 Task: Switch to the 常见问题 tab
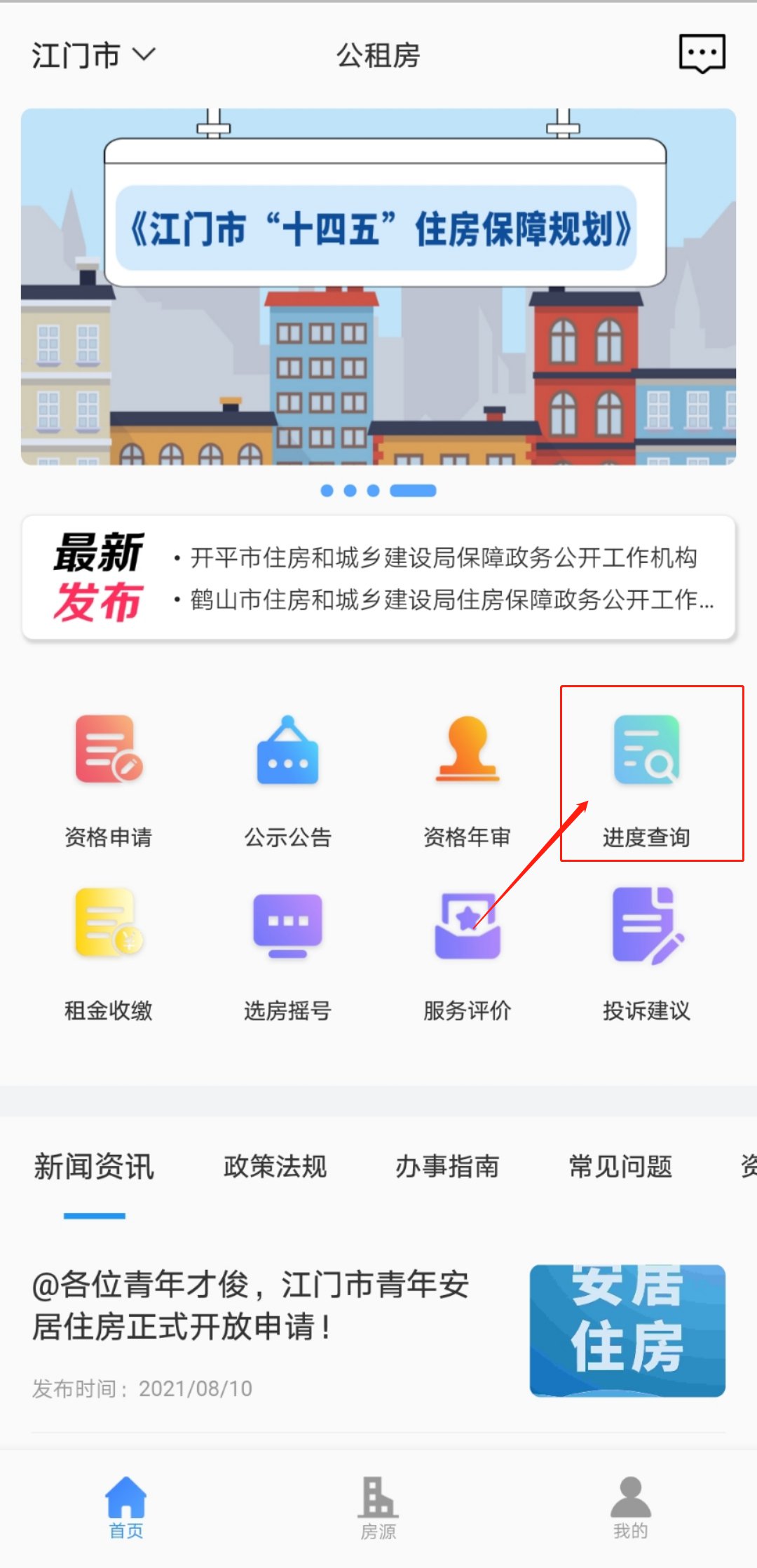[x=620, y=1167]
